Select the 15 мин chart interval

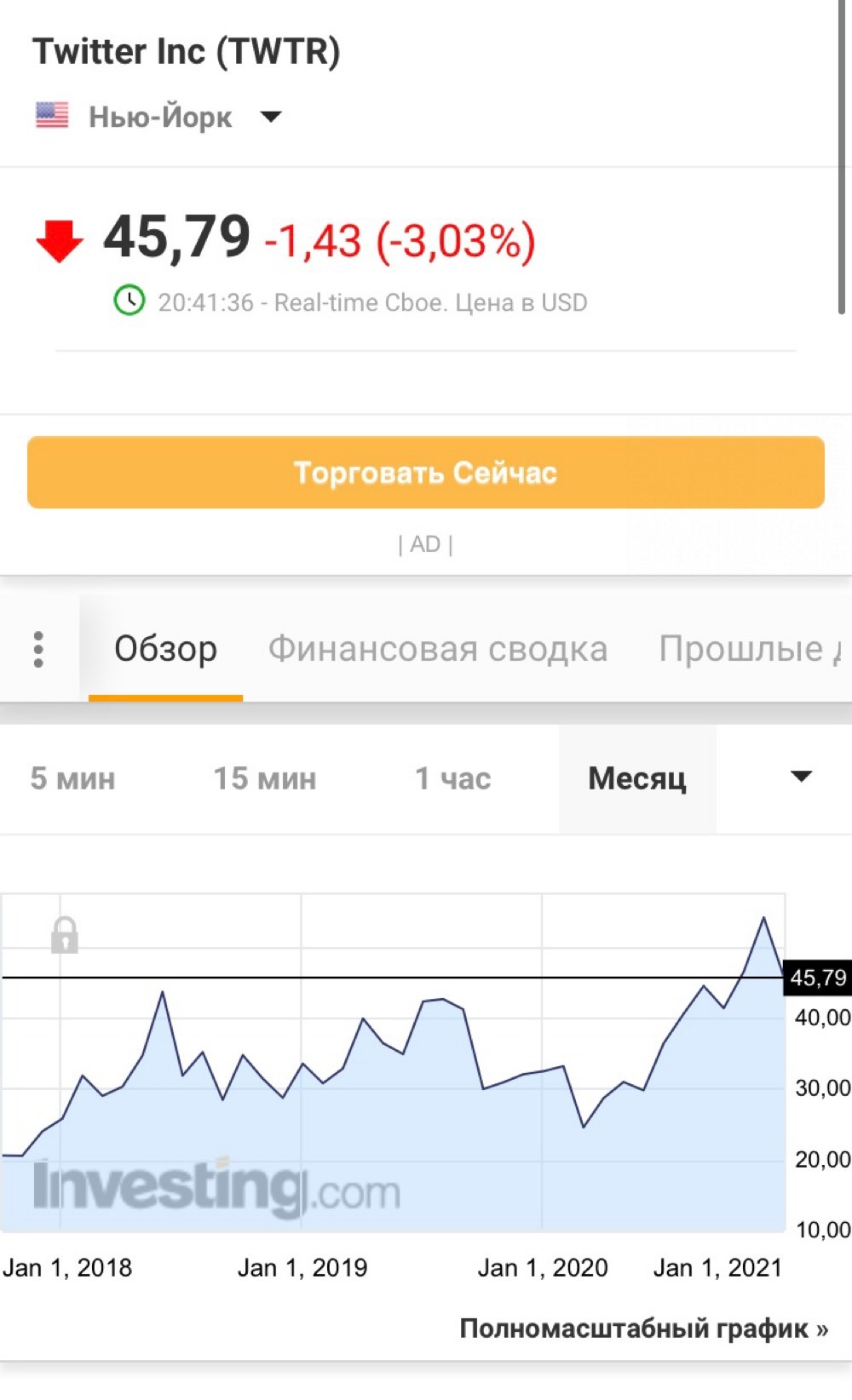pyautogui.click(x=265, y=778)
